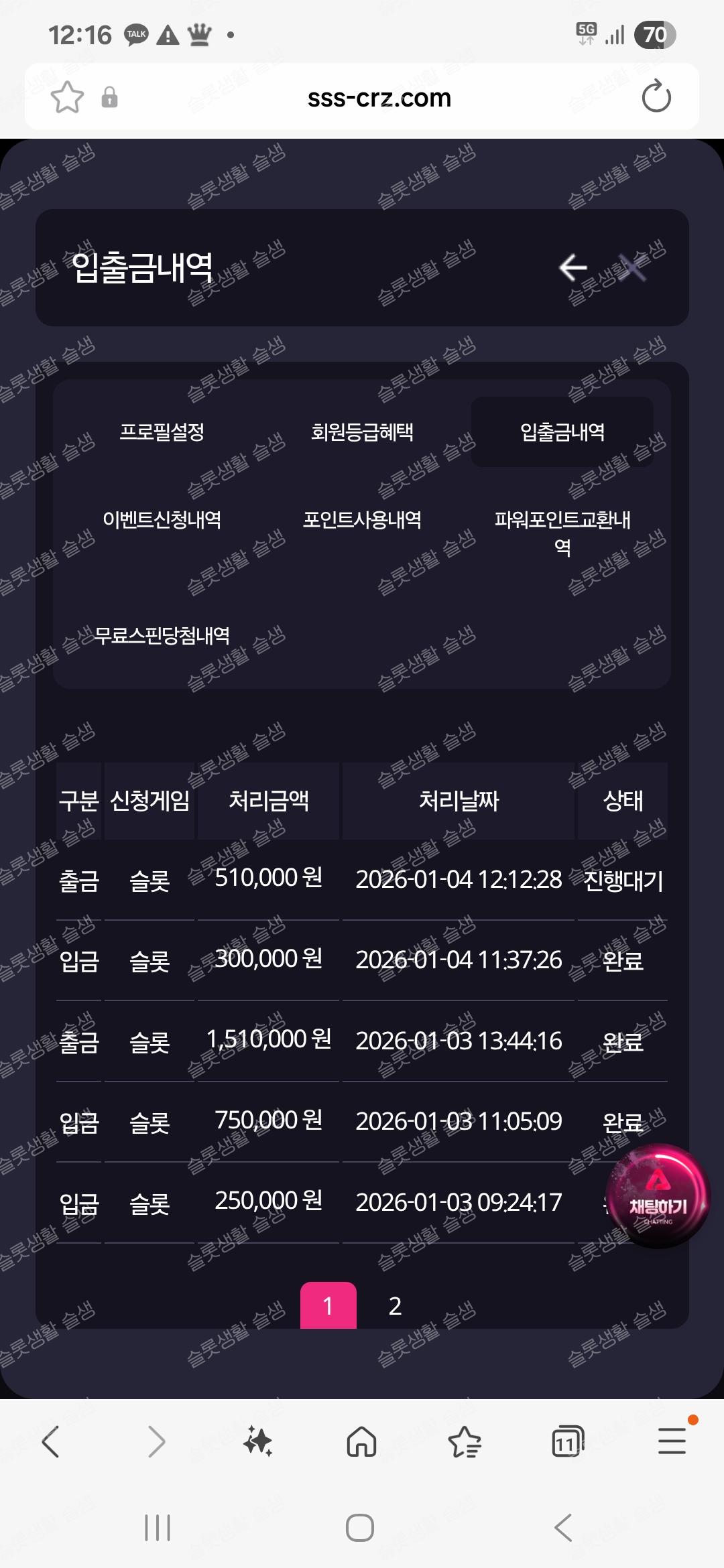
Task: Open the browser tabs switcher
Action: [x=567, y=1442]
